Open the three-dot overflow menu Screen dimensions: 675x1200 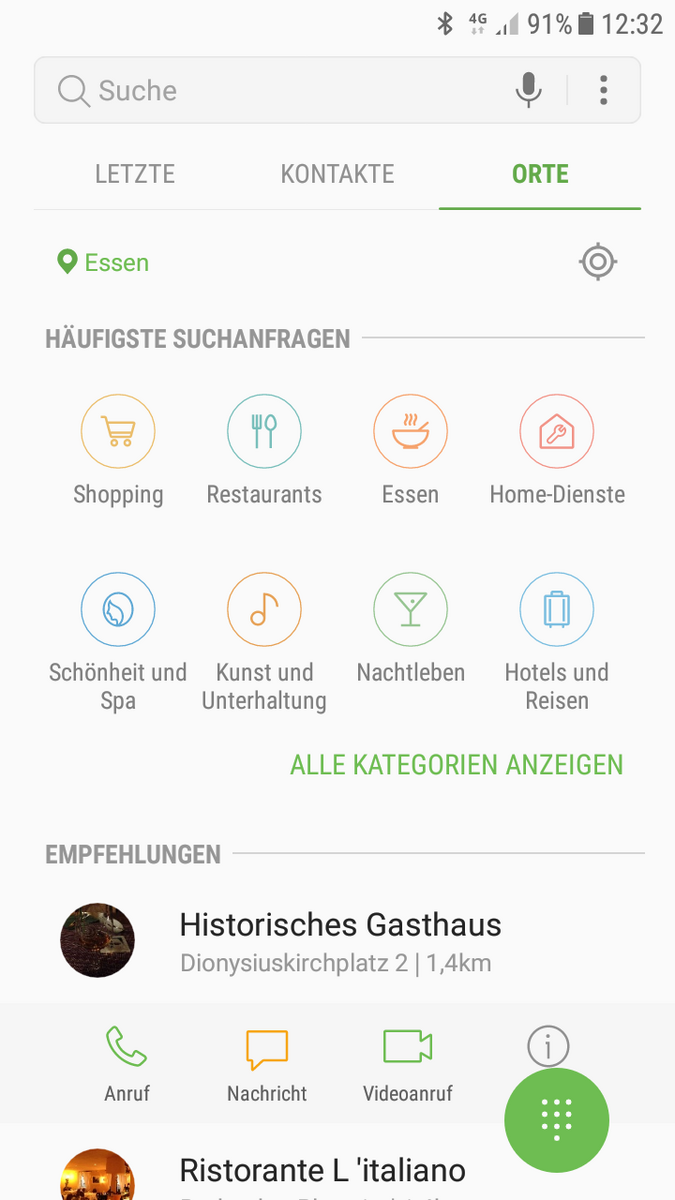(x=604, y=91)
